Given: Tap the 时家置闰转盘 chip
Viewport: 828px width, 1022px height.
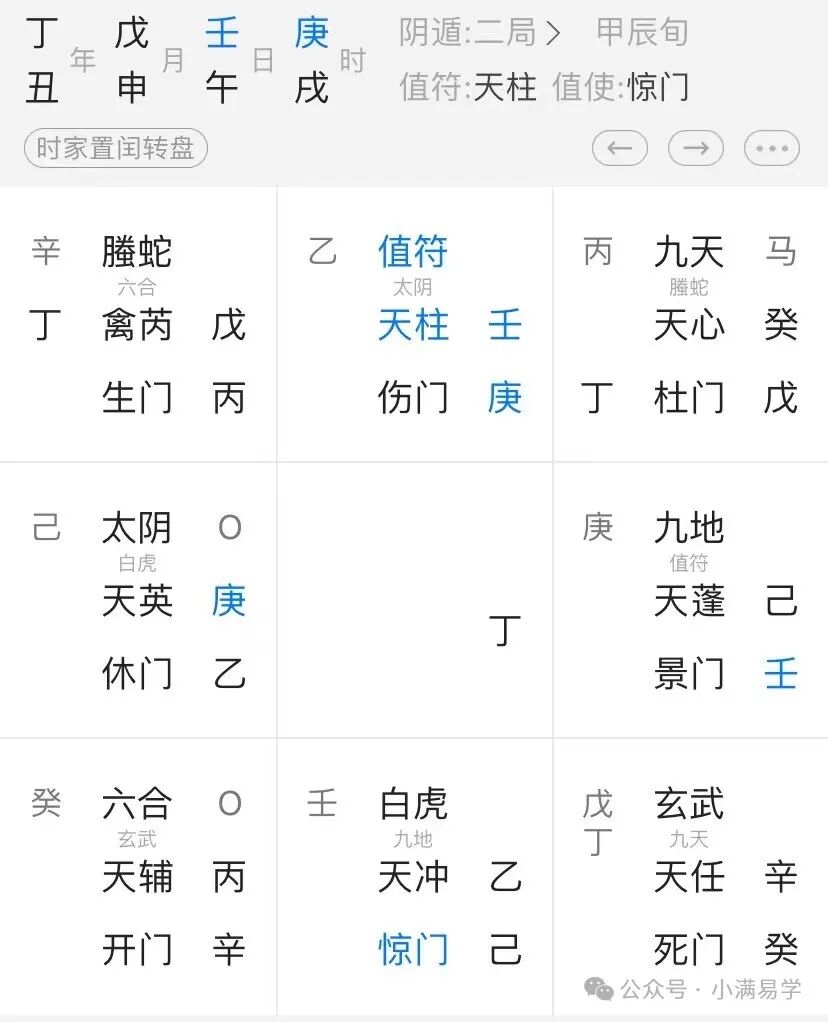Looking at the screenshot, I should (x=115, y=149).
